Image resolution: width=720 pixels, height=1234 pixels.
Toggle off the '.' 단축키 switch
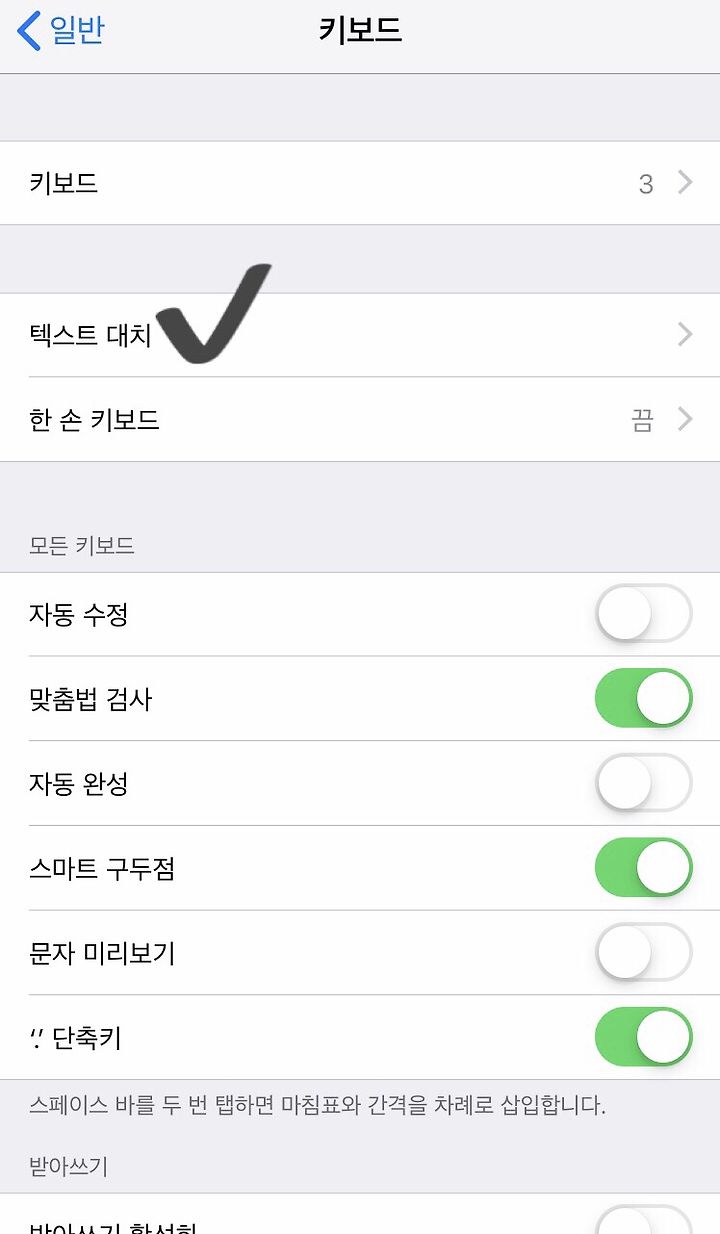(x=644, y=1037)
